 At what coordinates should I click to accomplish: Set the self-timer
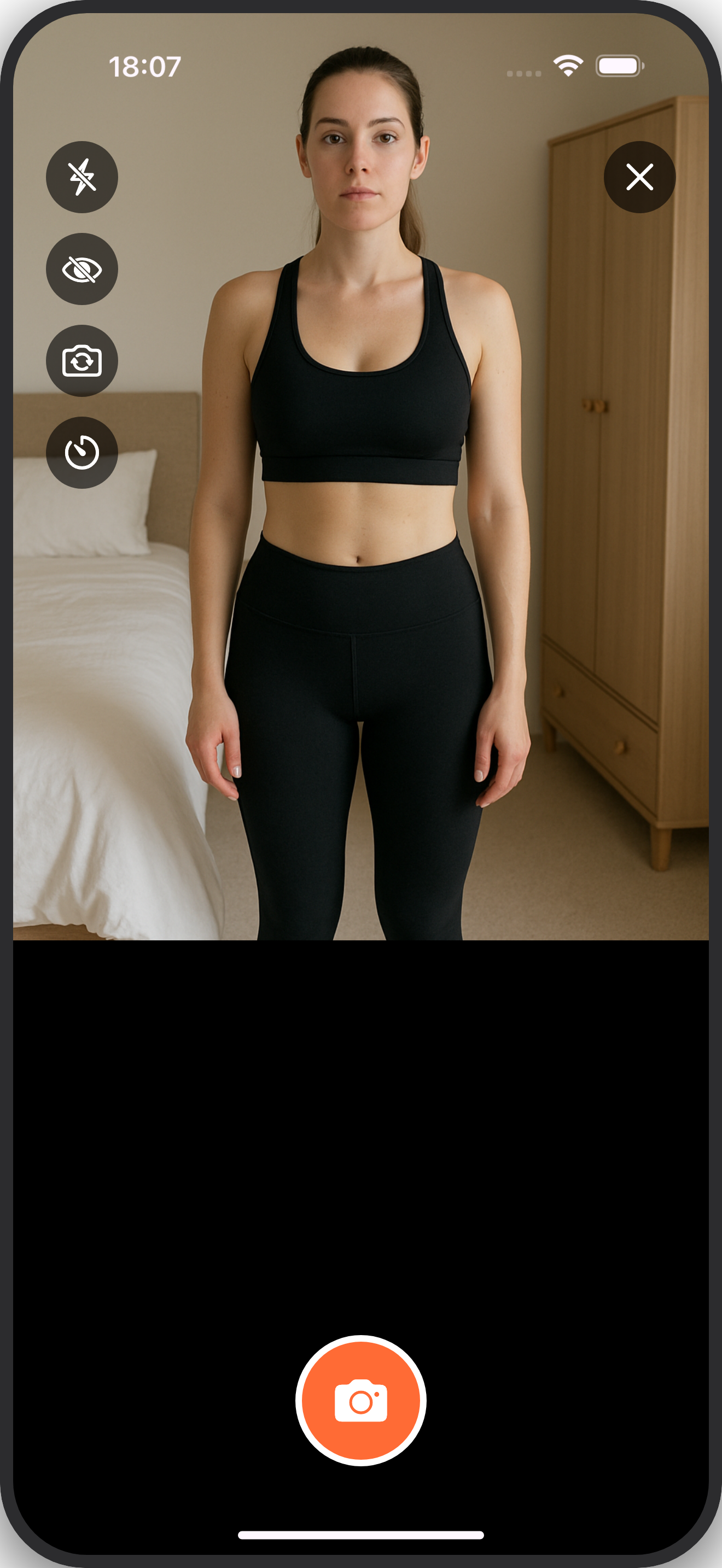[x=82, y=452]
